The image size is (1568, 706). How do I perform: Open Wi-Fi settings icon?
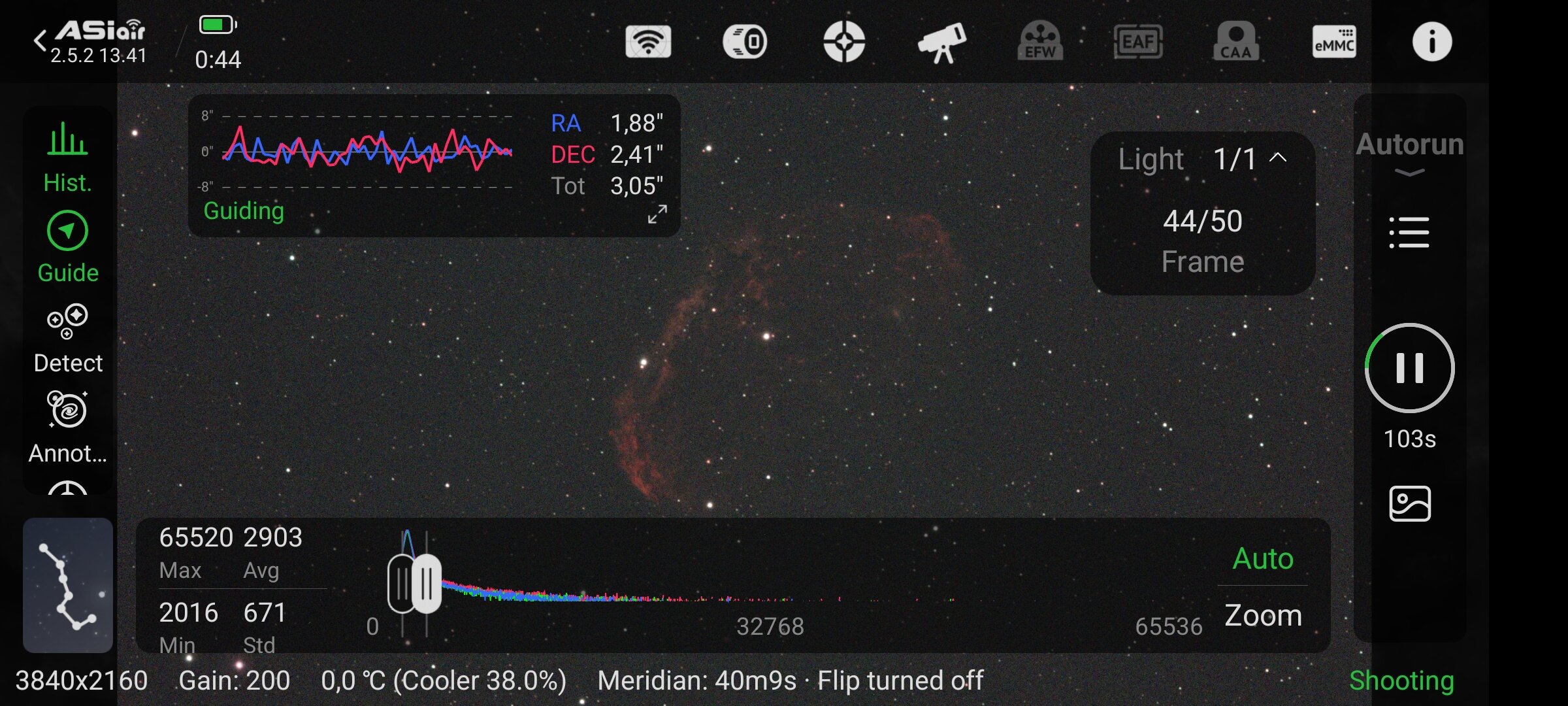tap(647, 42)
